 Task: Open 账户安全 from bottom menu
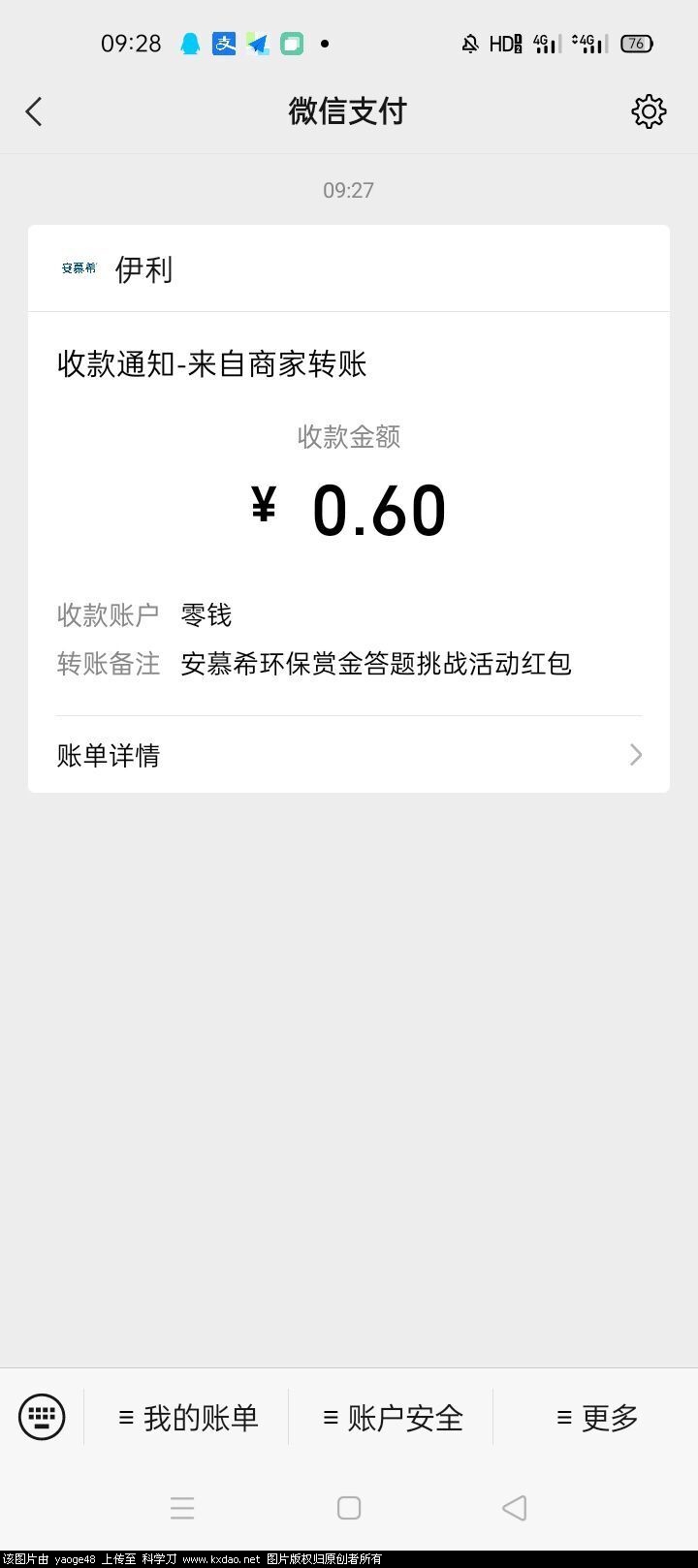point(391,1416)
